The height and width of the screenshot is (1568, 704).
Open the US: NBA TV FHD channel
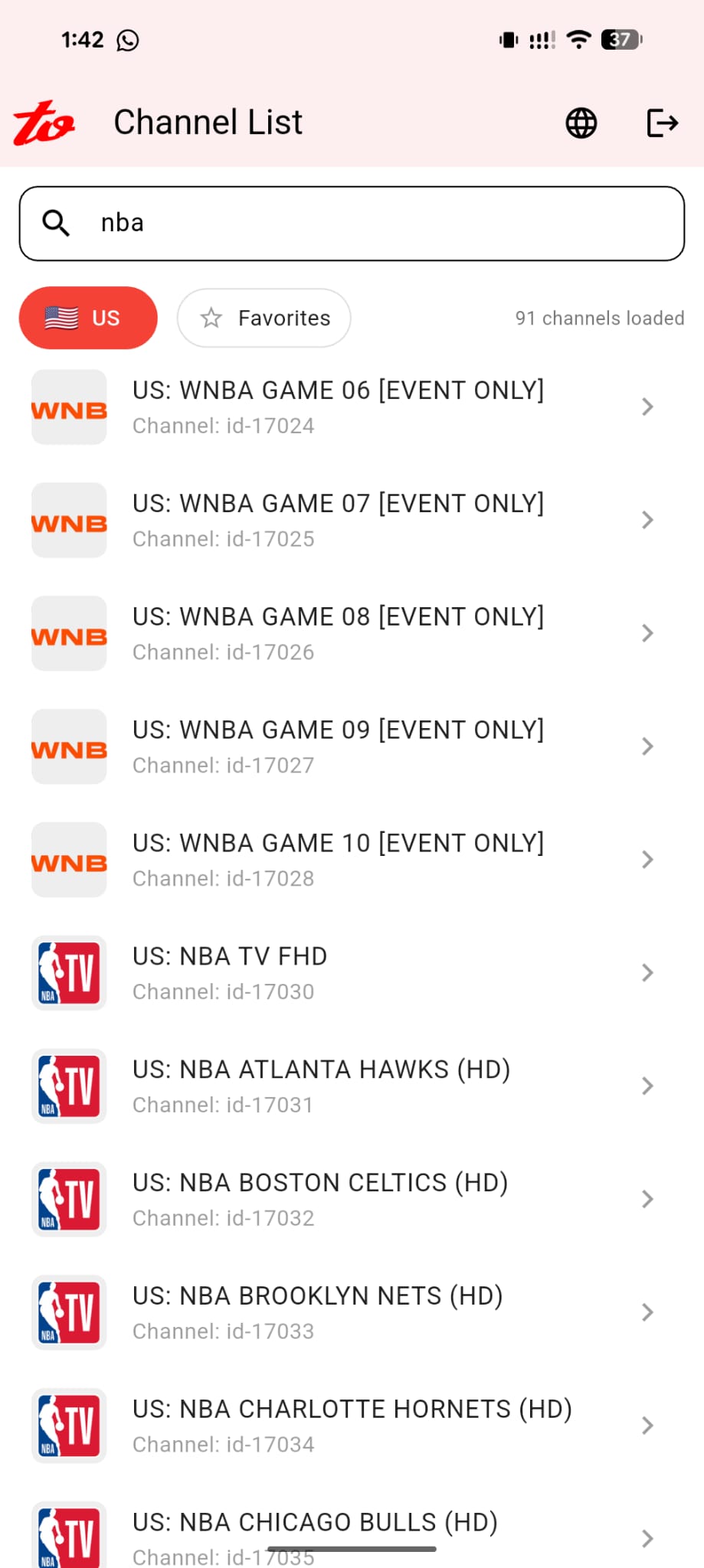coord(352,973)
